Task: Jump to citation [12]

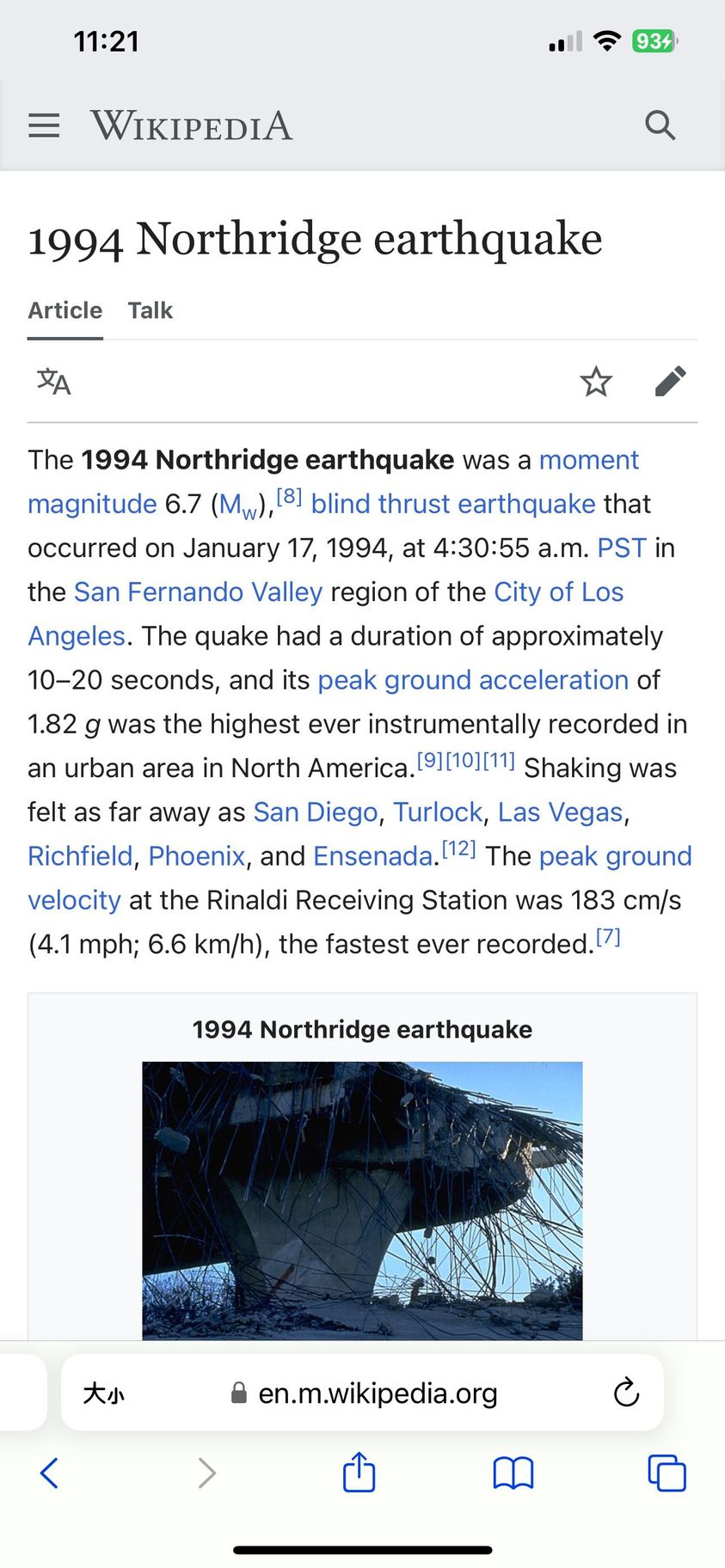Action: (458, 849)
